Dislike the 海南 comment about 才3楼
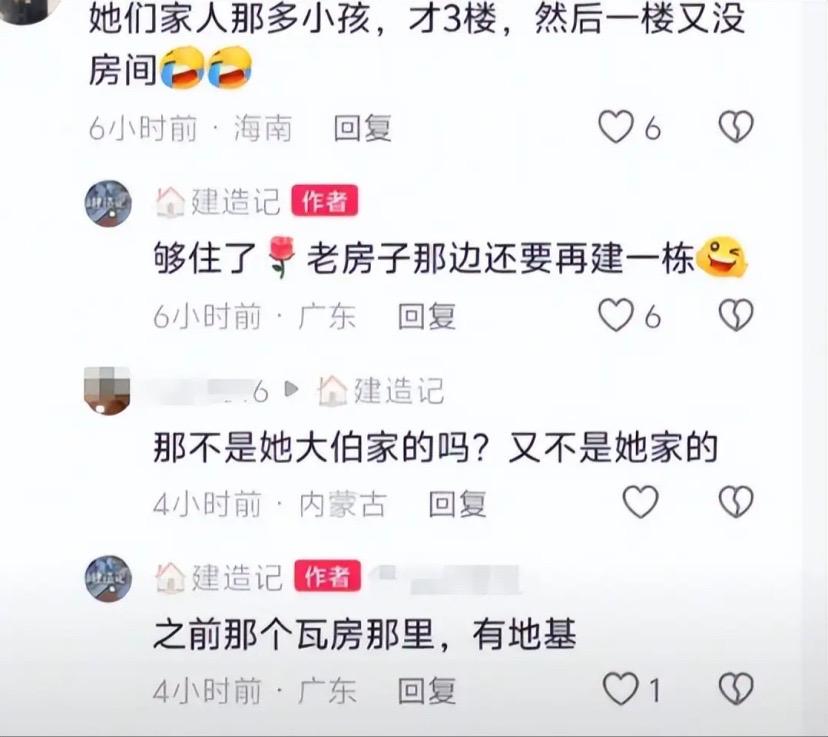 point(736,127)
